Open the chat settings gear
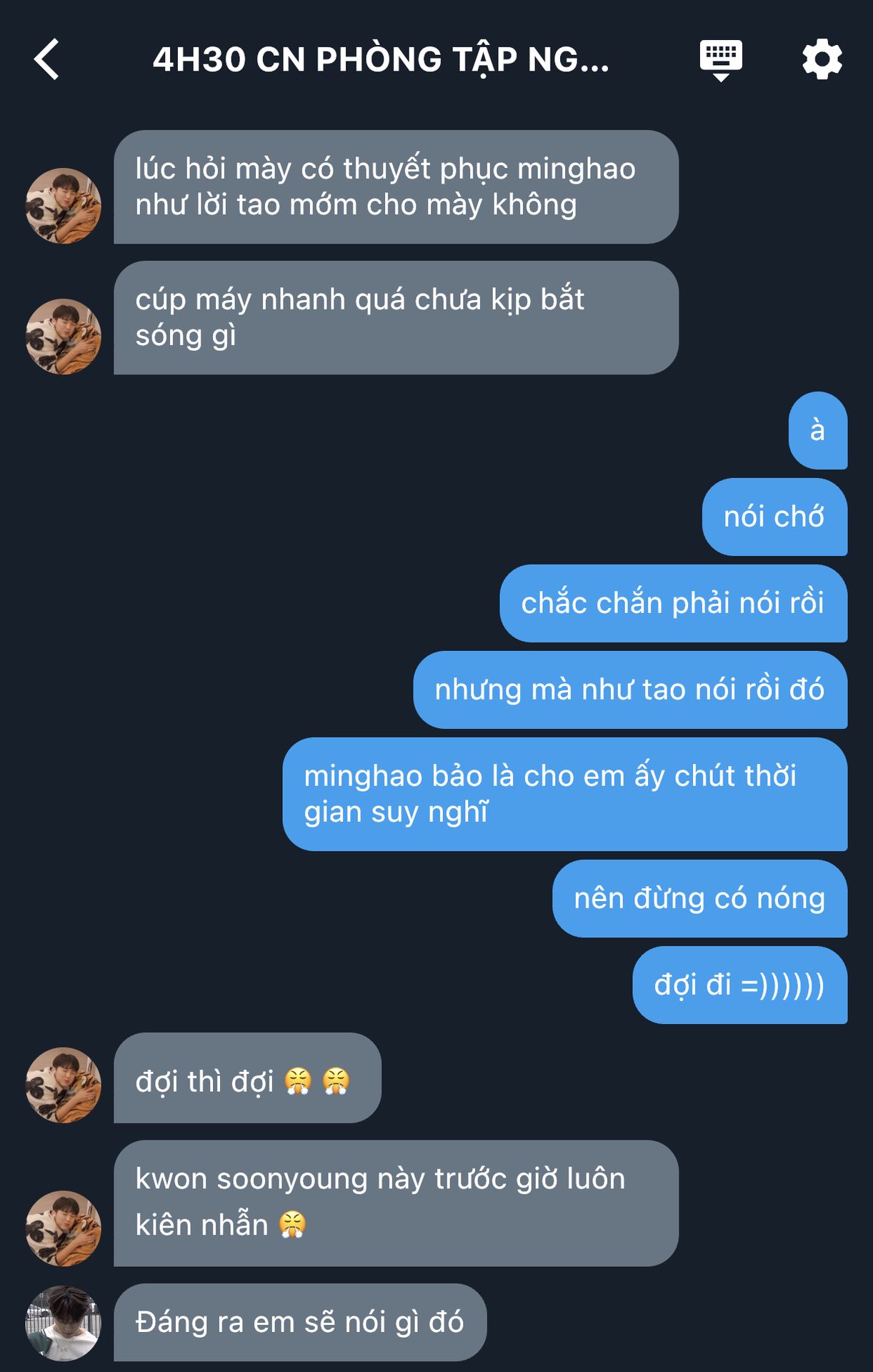The image size is (873, 1372). click(x=822, y=59)
